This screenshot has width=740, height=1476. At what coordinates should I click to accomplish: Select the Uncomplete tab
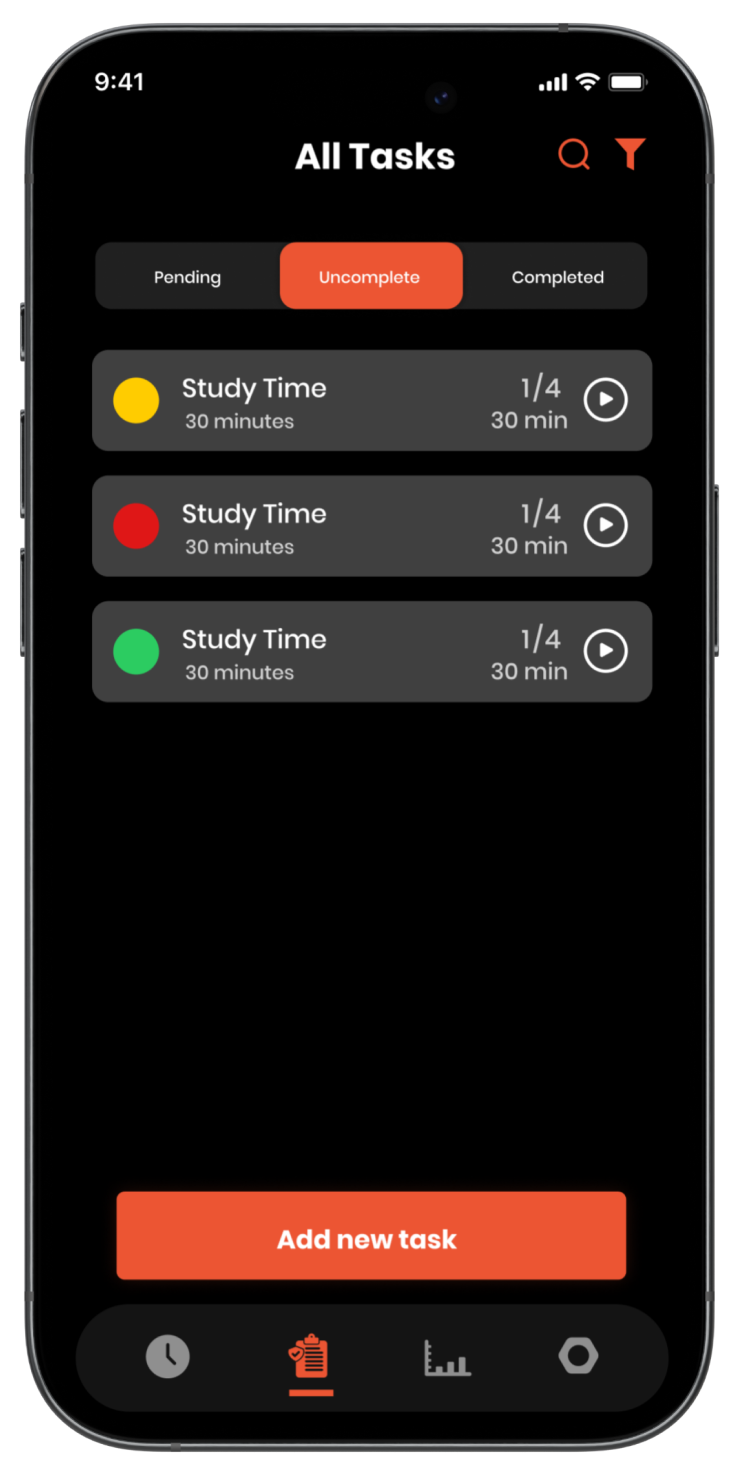click(x=370, y=277)
